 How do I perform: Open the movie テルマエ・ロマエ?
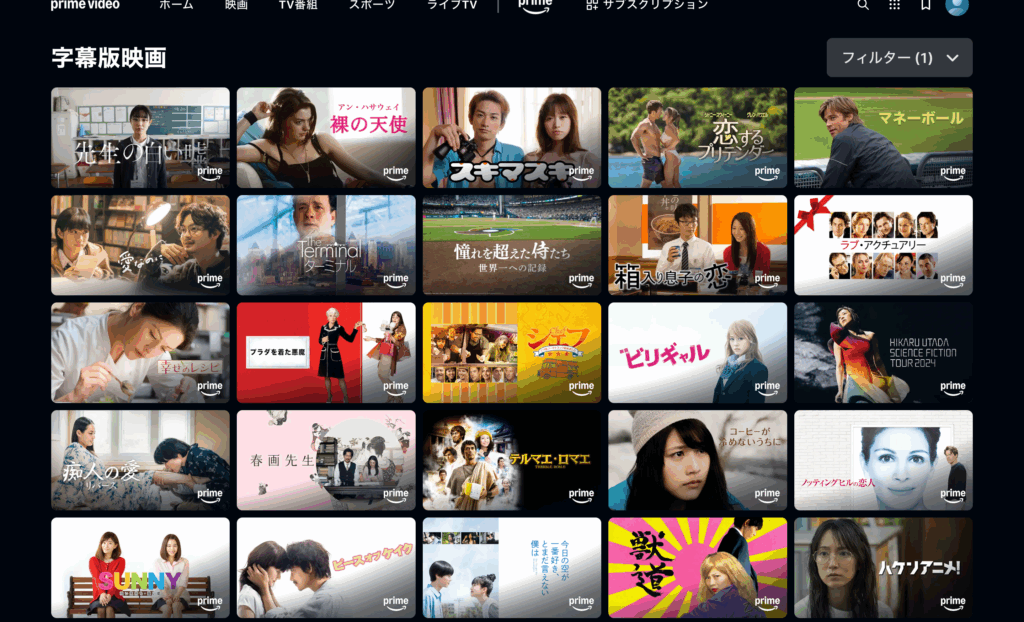coord(511,460)
